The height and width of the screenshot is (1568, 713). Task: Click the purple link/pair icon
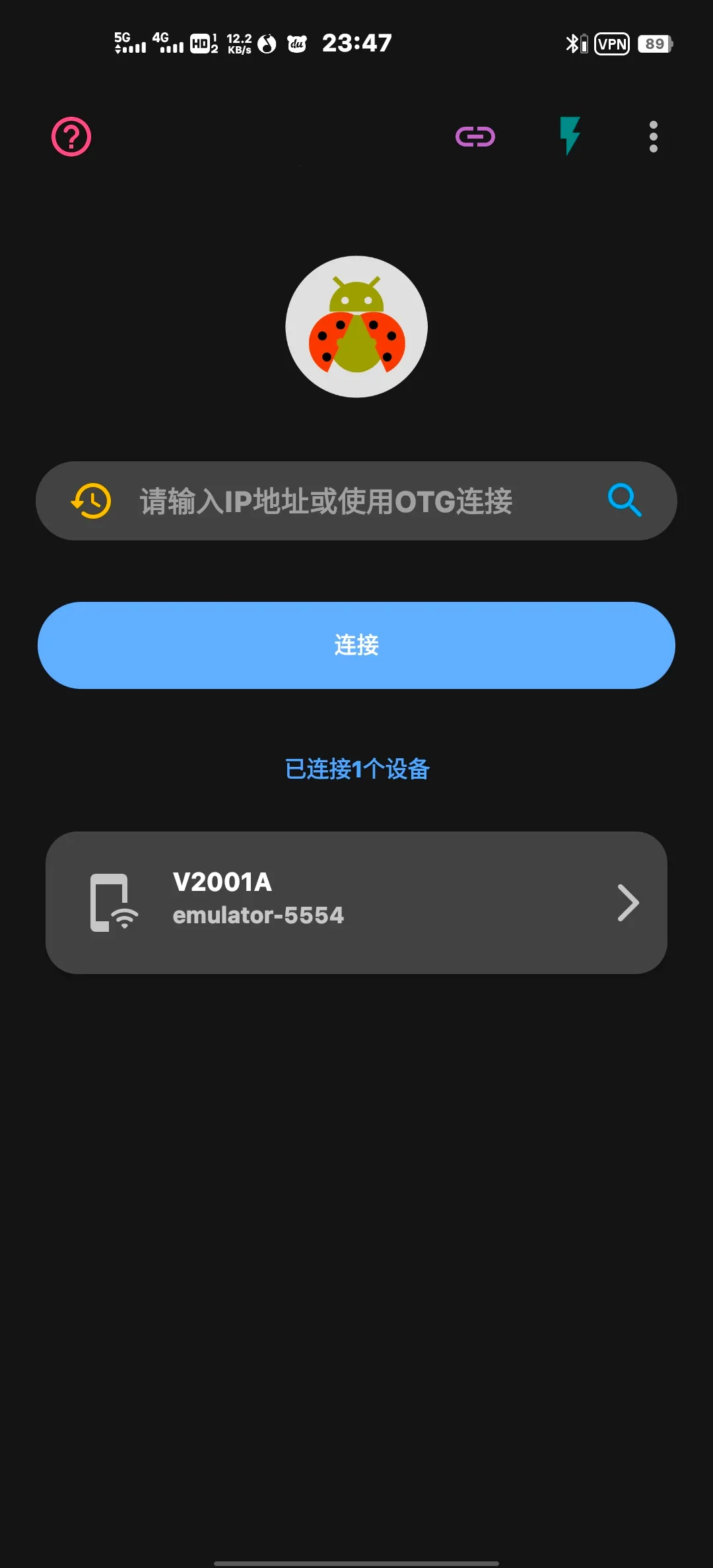(475, 136)
